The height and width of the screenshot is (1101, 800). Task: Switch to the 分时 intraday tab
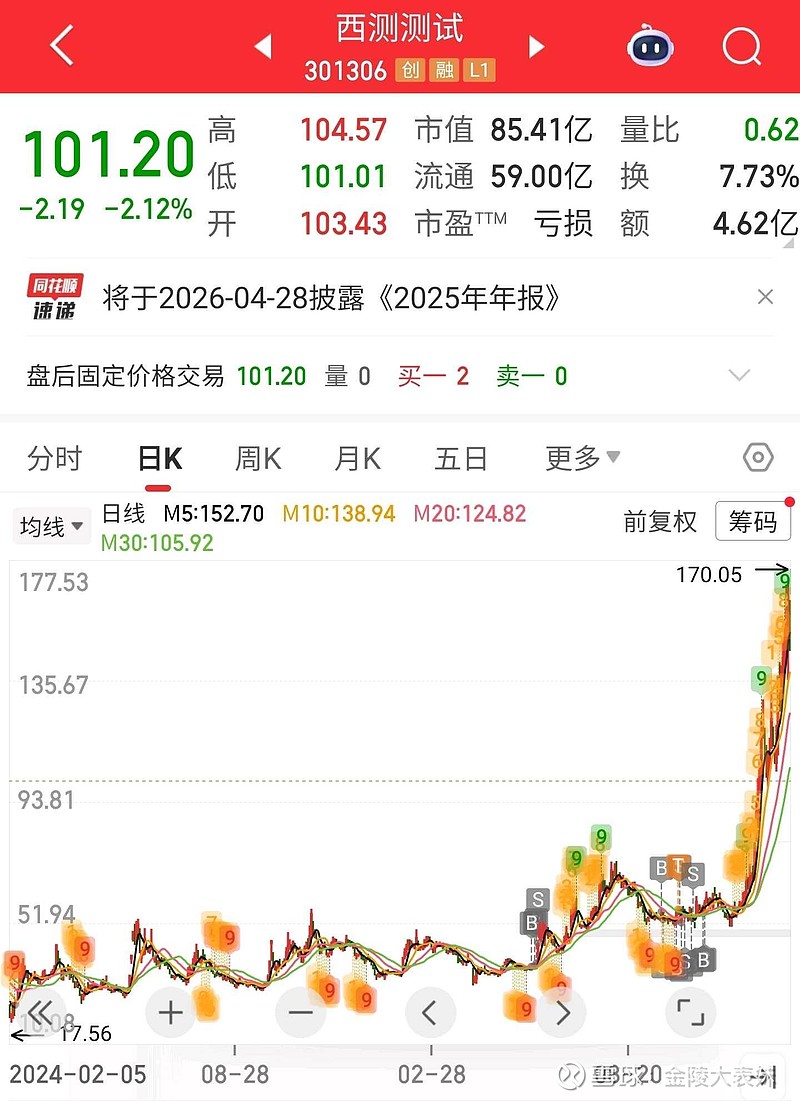[55, 457]
